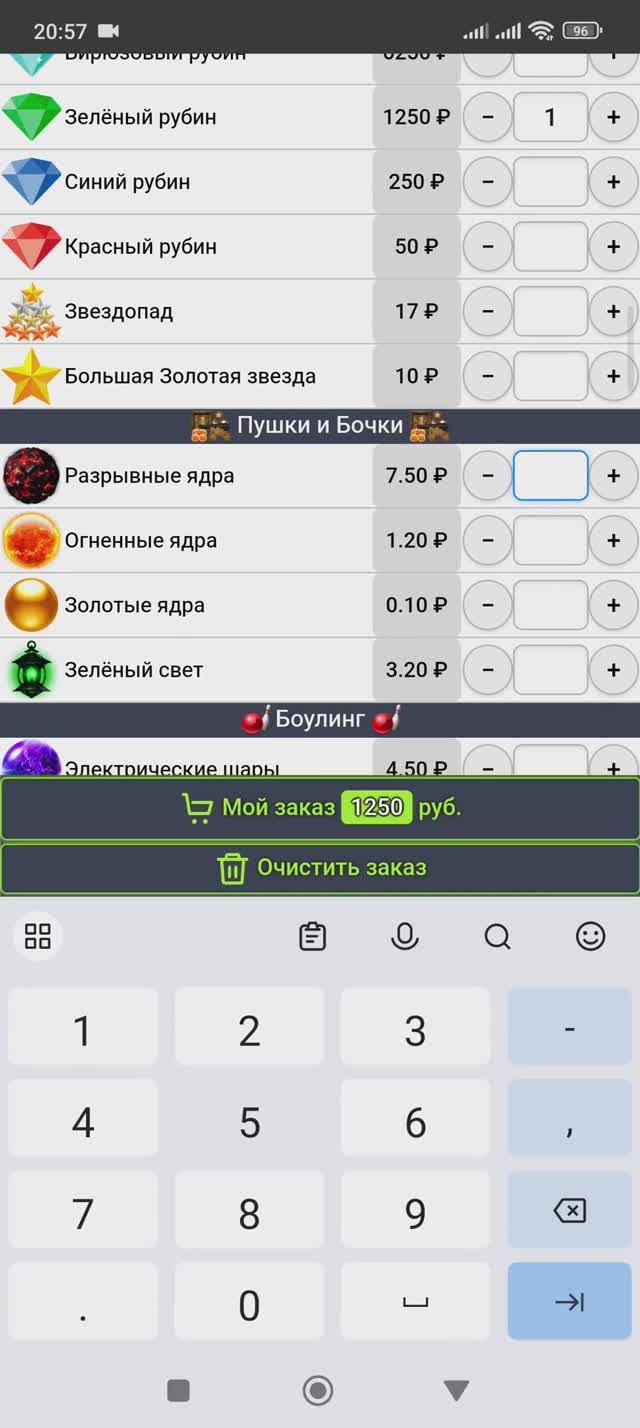
Task: Add one Огненные ядра with plus
Action: point(613,540)
